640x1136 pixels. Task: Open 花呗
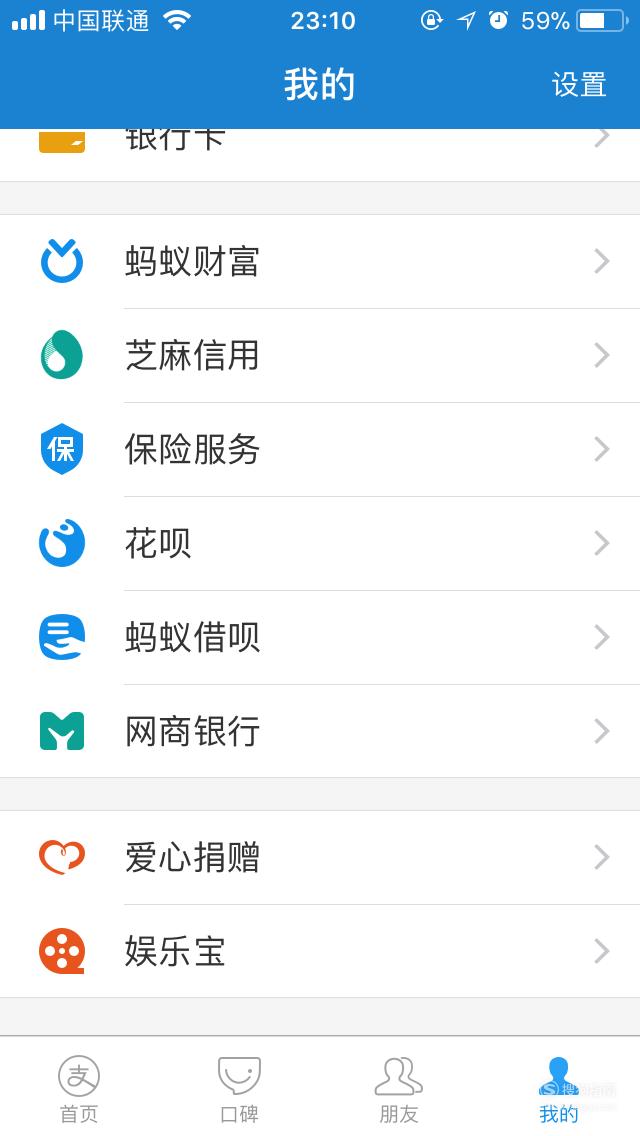point(320,543)
